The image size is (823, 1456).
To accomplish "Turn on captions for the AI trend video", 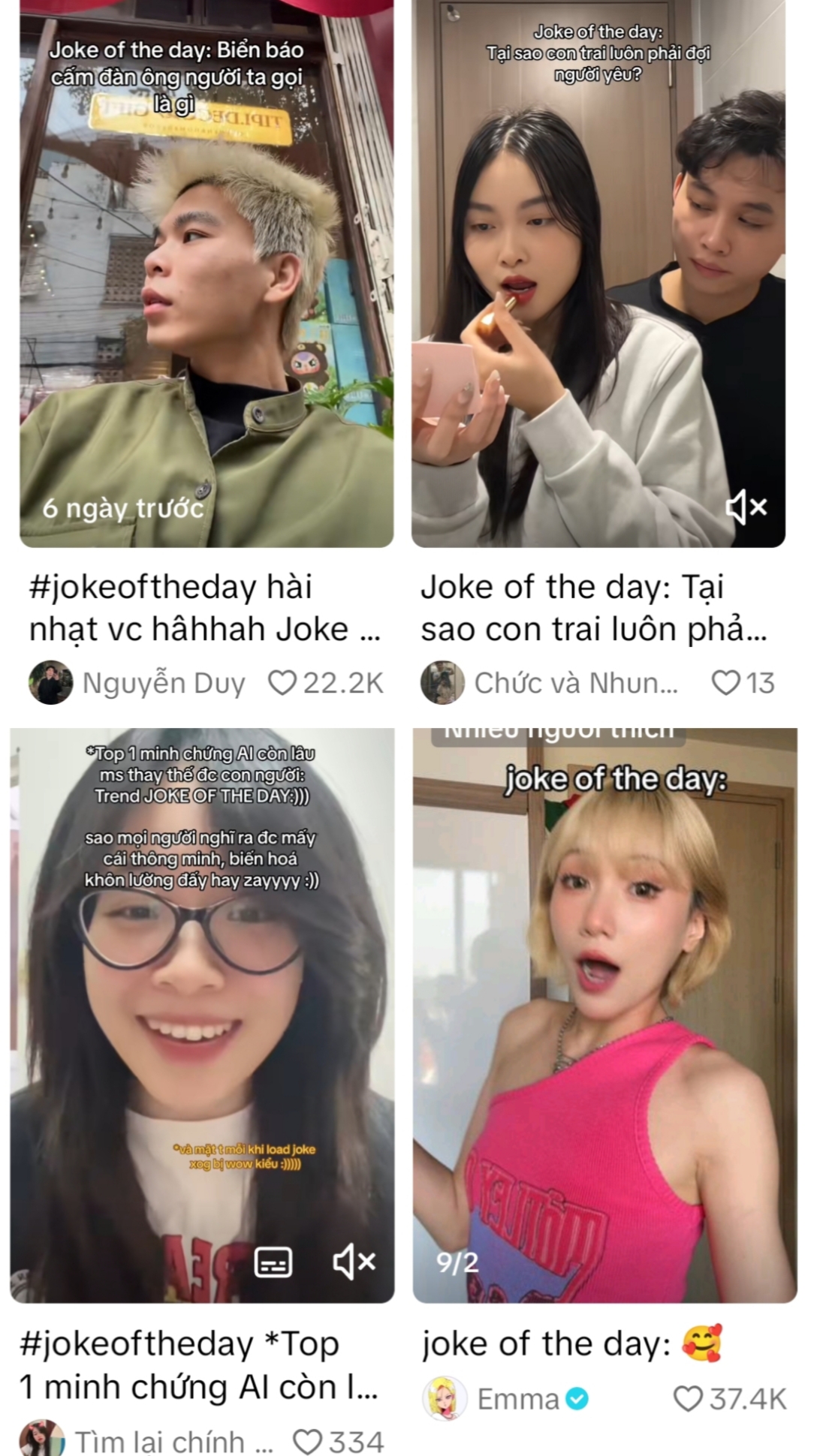I will [273, 1262].
